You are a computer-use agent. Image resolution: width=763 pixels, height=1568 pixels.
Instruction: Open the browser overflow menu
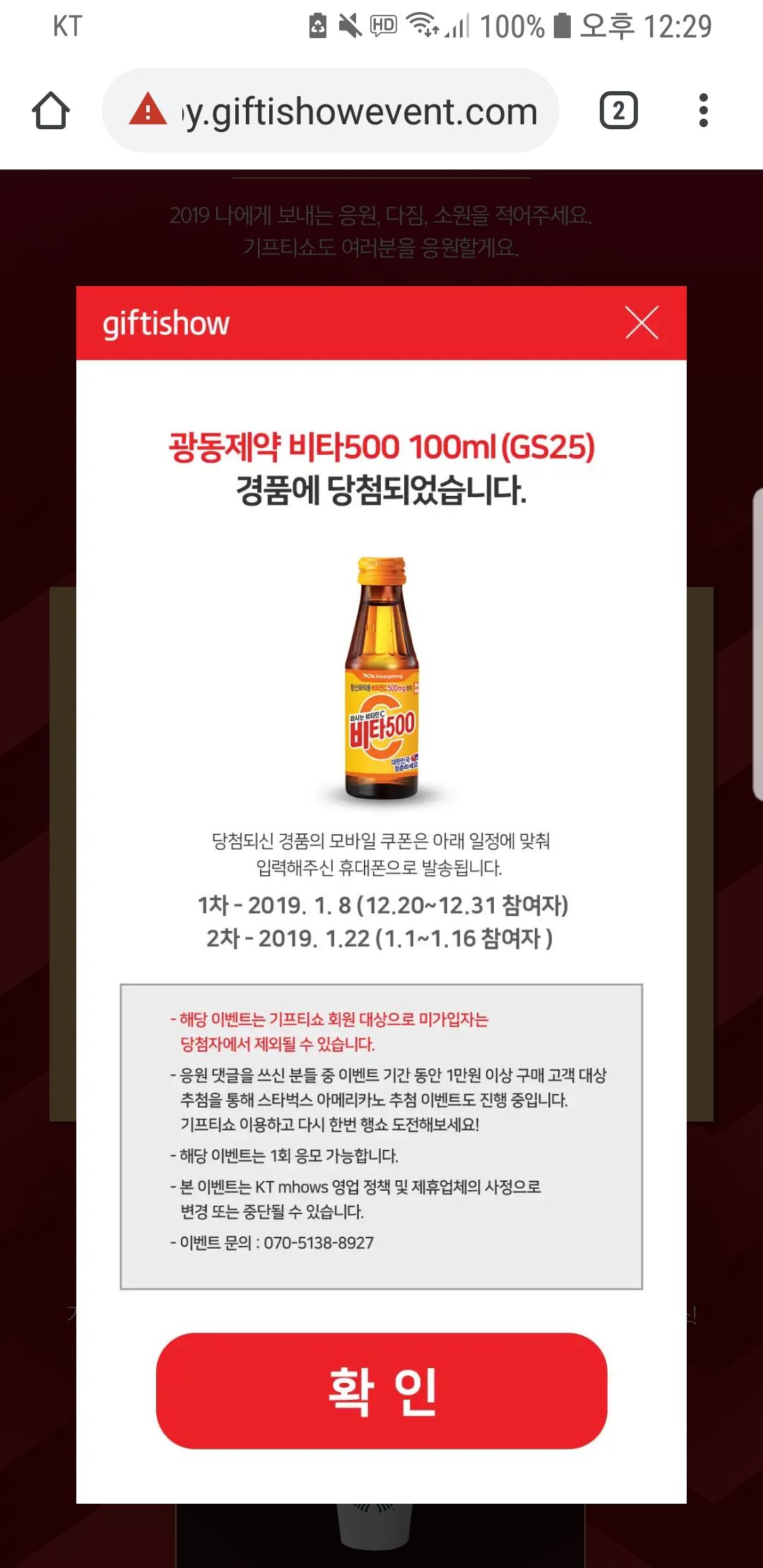703,111
